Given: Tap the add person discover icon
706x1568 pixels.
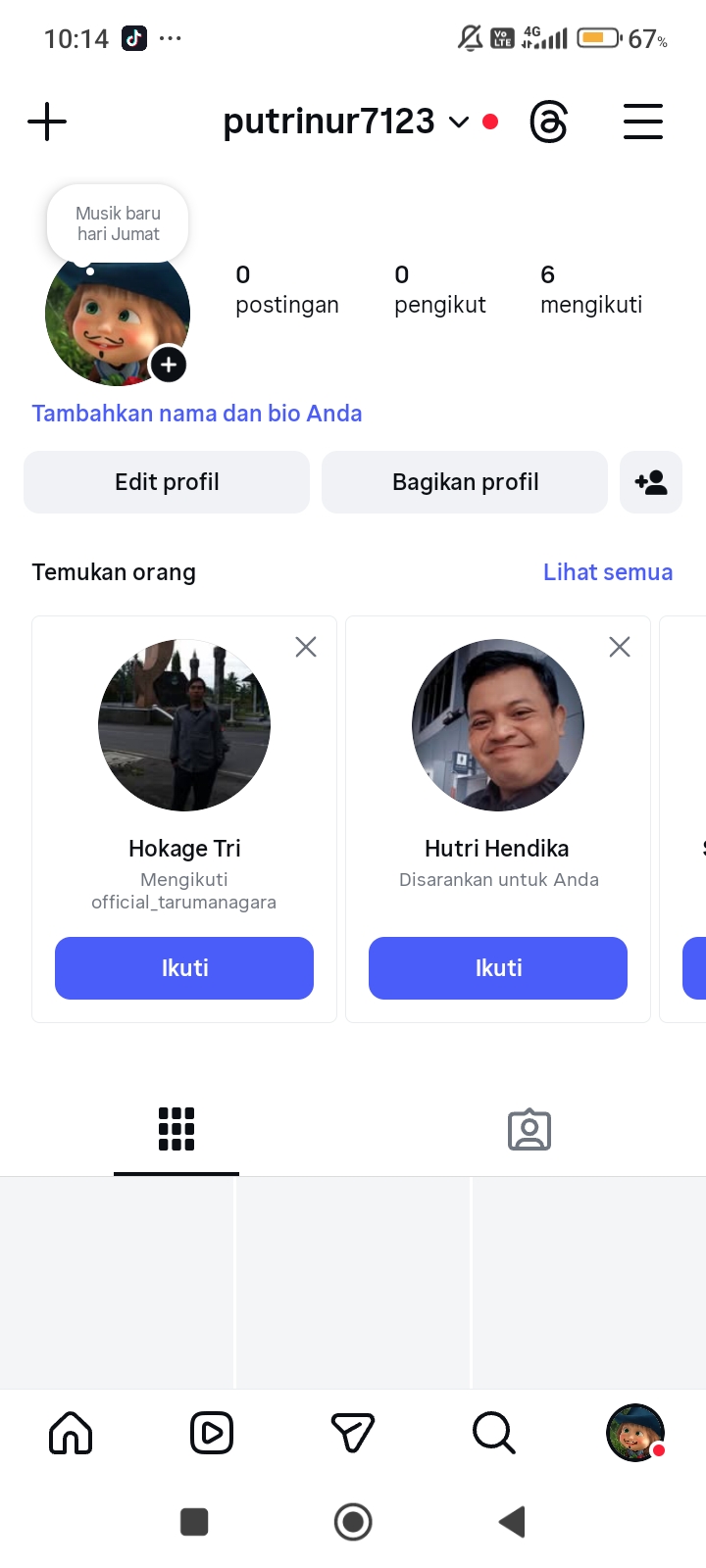Looking at the screenshot, I should click(x=651, y=482).
